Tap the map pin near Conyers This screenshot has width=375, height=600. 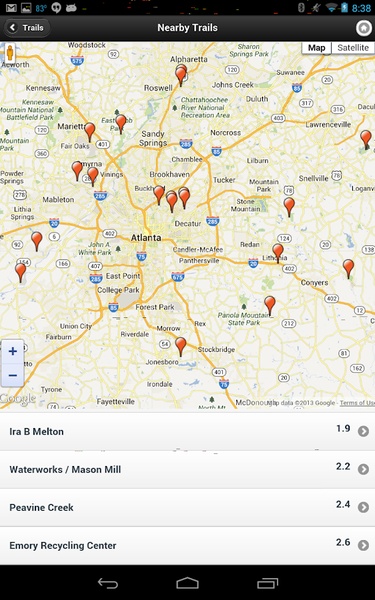tap(348, 268)
